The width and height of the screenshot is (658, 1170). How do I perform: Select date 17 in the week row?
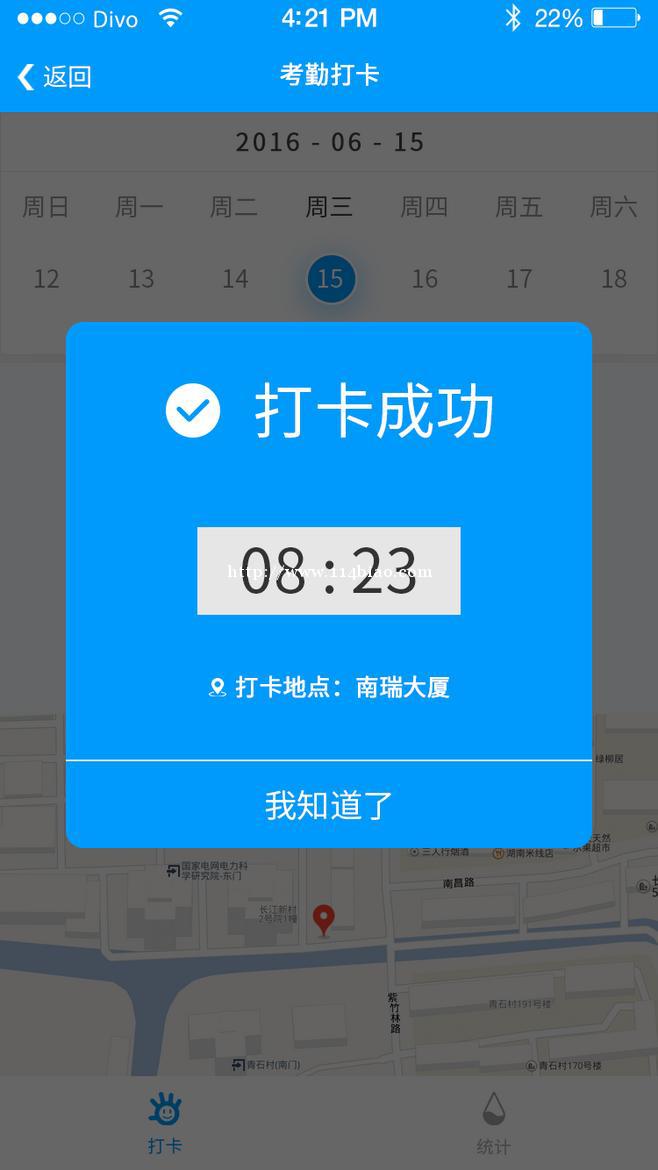coord(519,279)
